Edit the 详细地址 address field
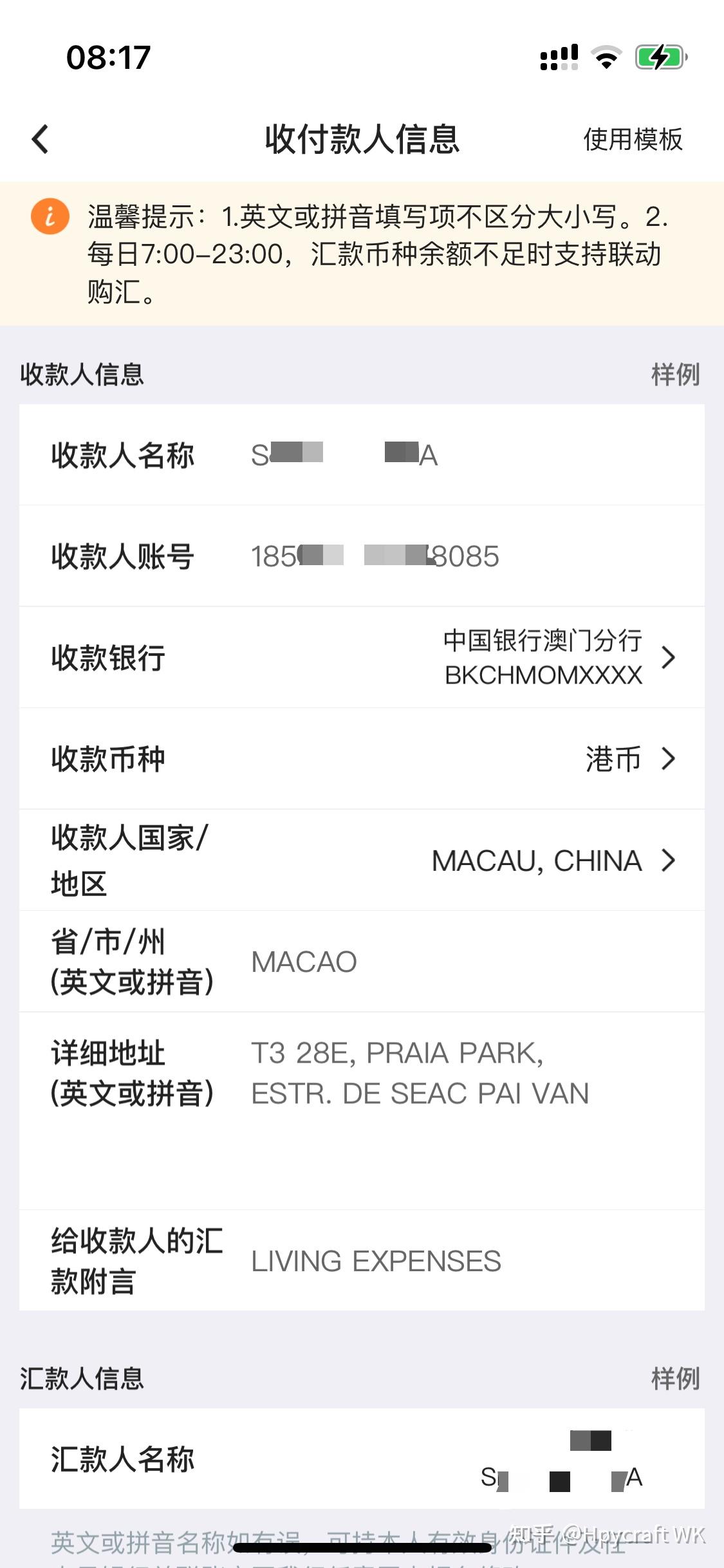724x1568 pixels. [420, 1073]
